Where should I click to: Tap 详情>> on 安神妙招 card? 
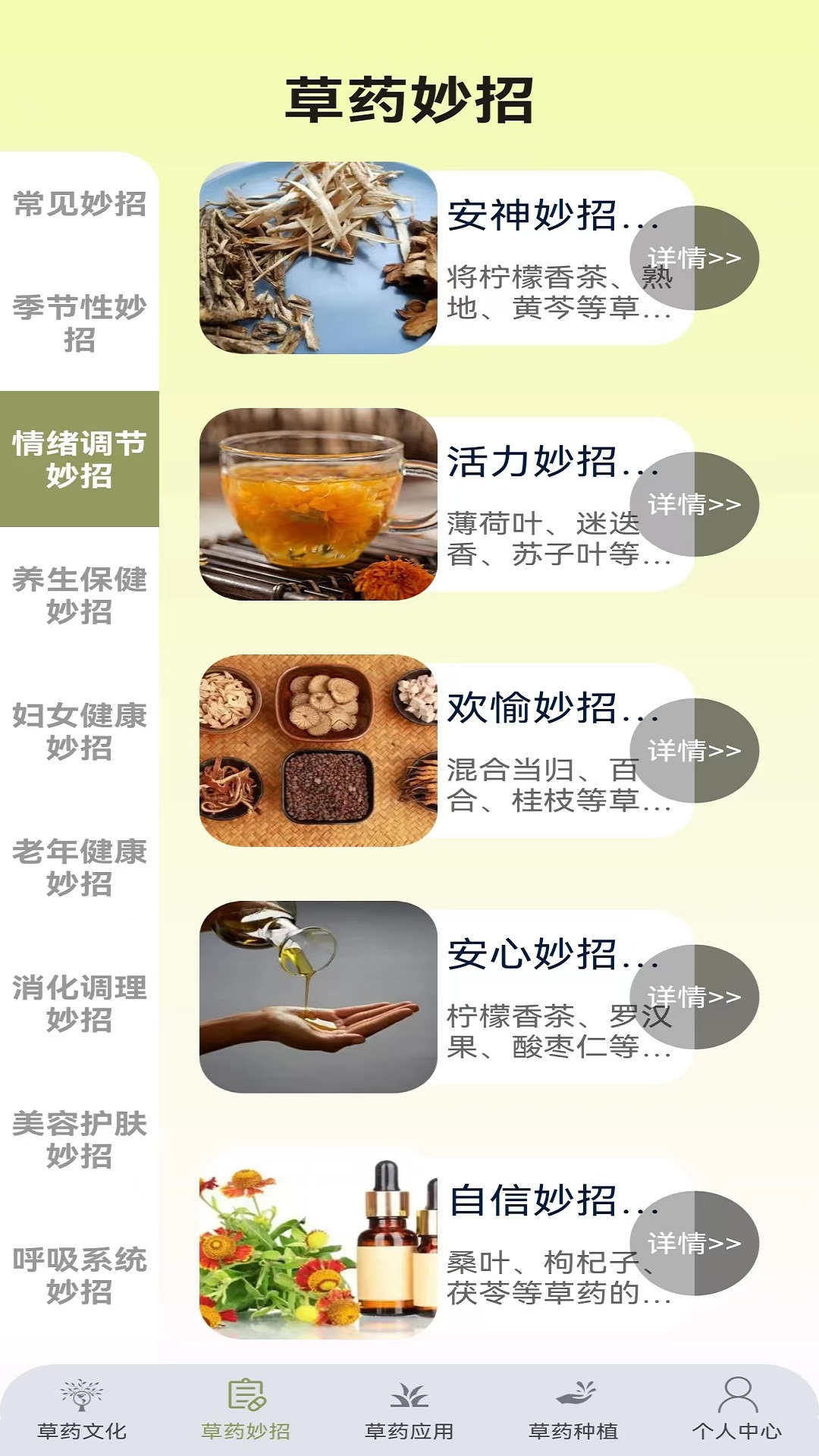694,258
